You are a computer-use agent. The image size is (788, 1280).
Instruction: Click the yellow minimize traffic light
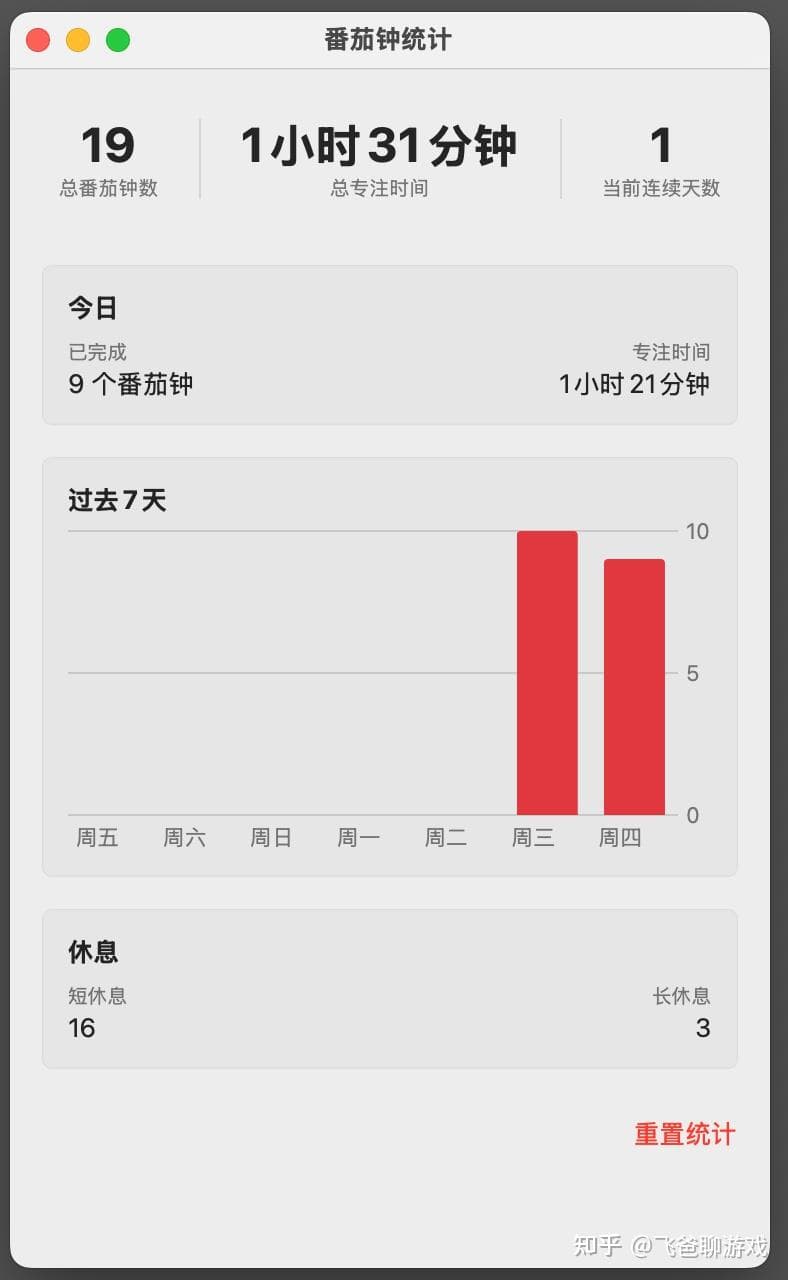pos(77,40)
